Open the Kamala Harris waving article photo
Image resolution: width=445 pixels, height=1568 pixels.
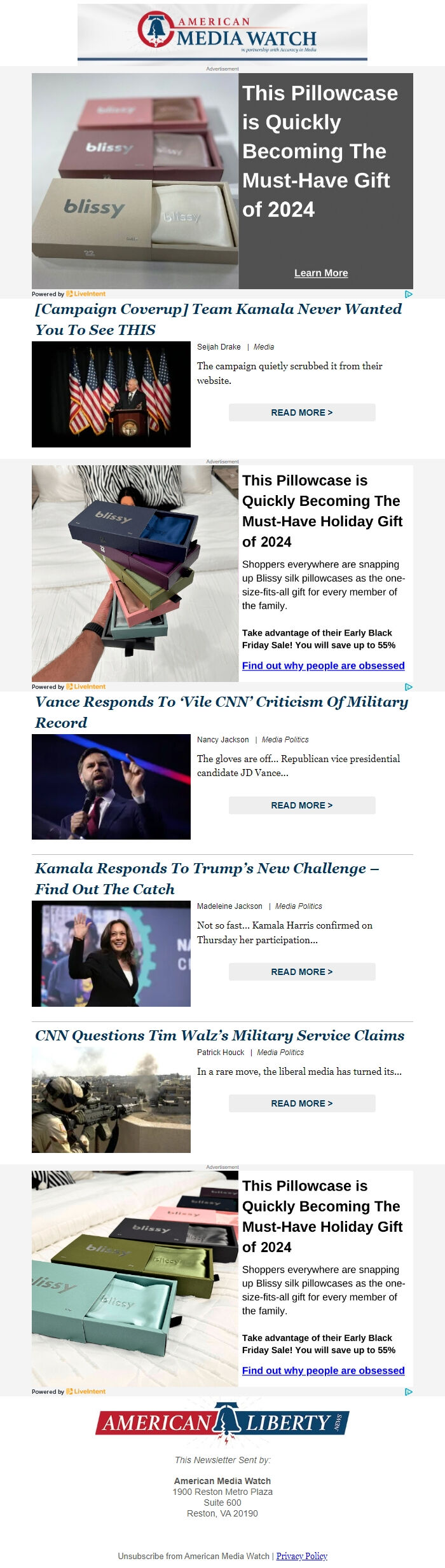[111, 953]
